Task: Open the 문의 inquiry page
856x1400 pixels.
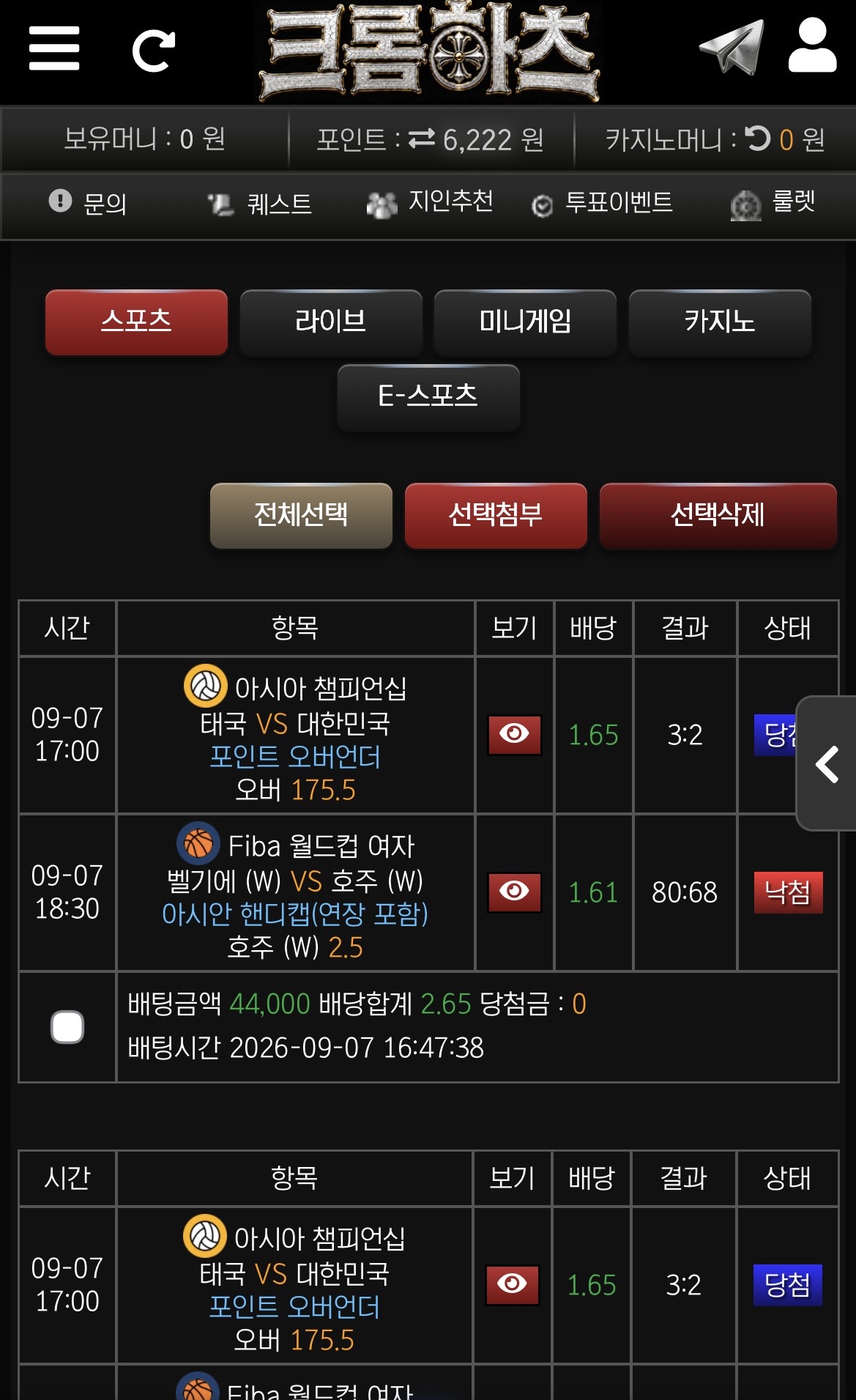Action: point(88,203)
